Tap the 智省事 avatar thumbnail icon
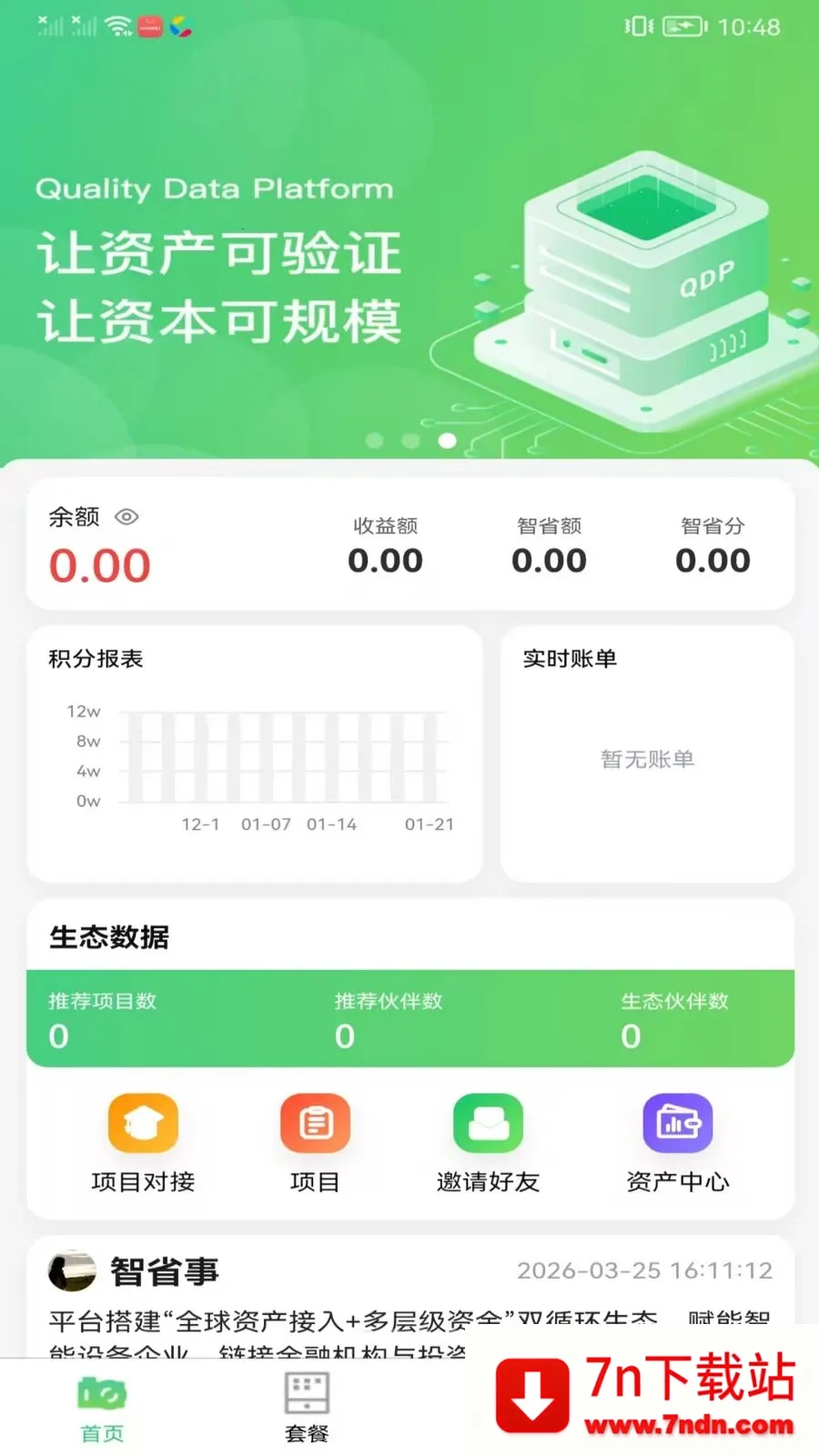Viewport: 819px width, 1456px height. click(x=72, y=1272)
